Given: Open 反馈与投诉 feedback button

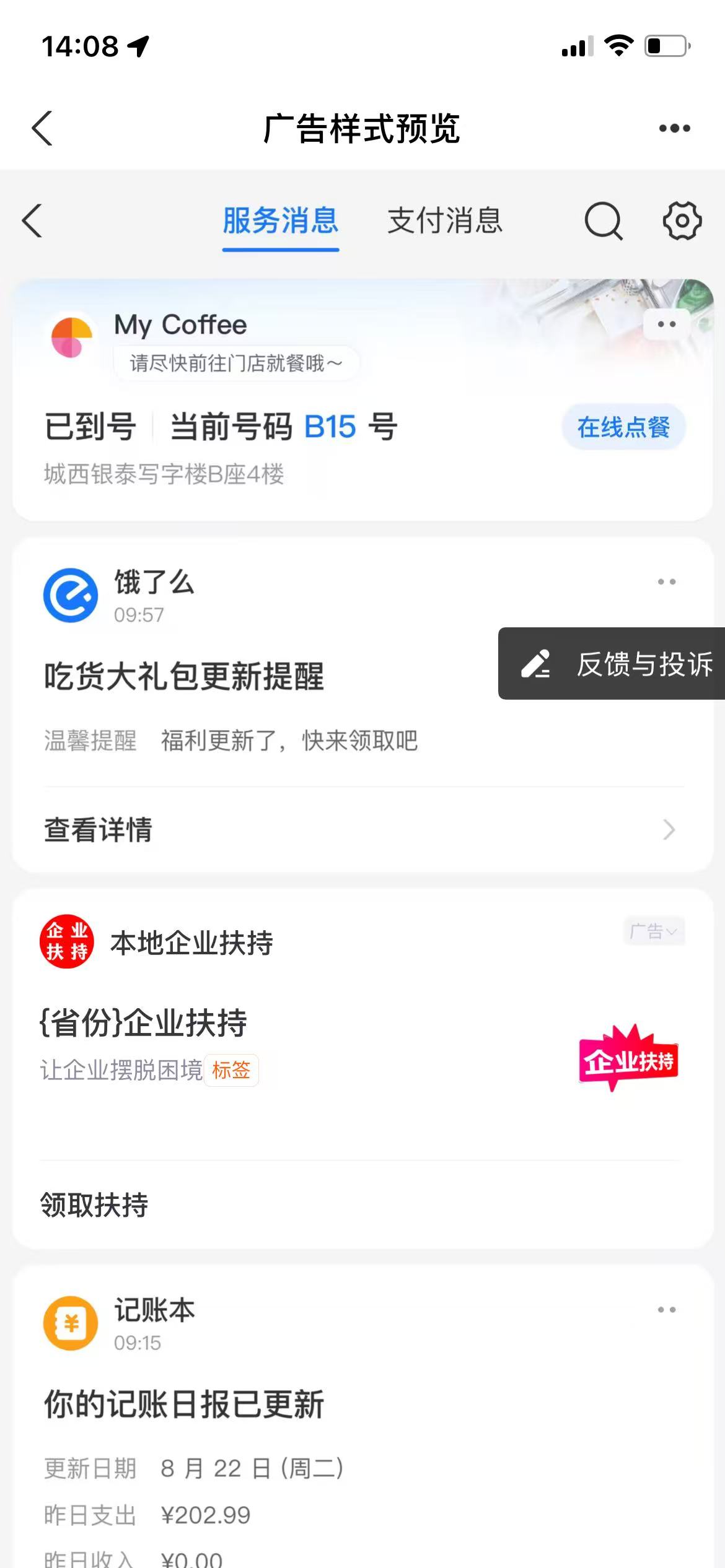Looking at the screenshot, I should (x=613, y=664).
